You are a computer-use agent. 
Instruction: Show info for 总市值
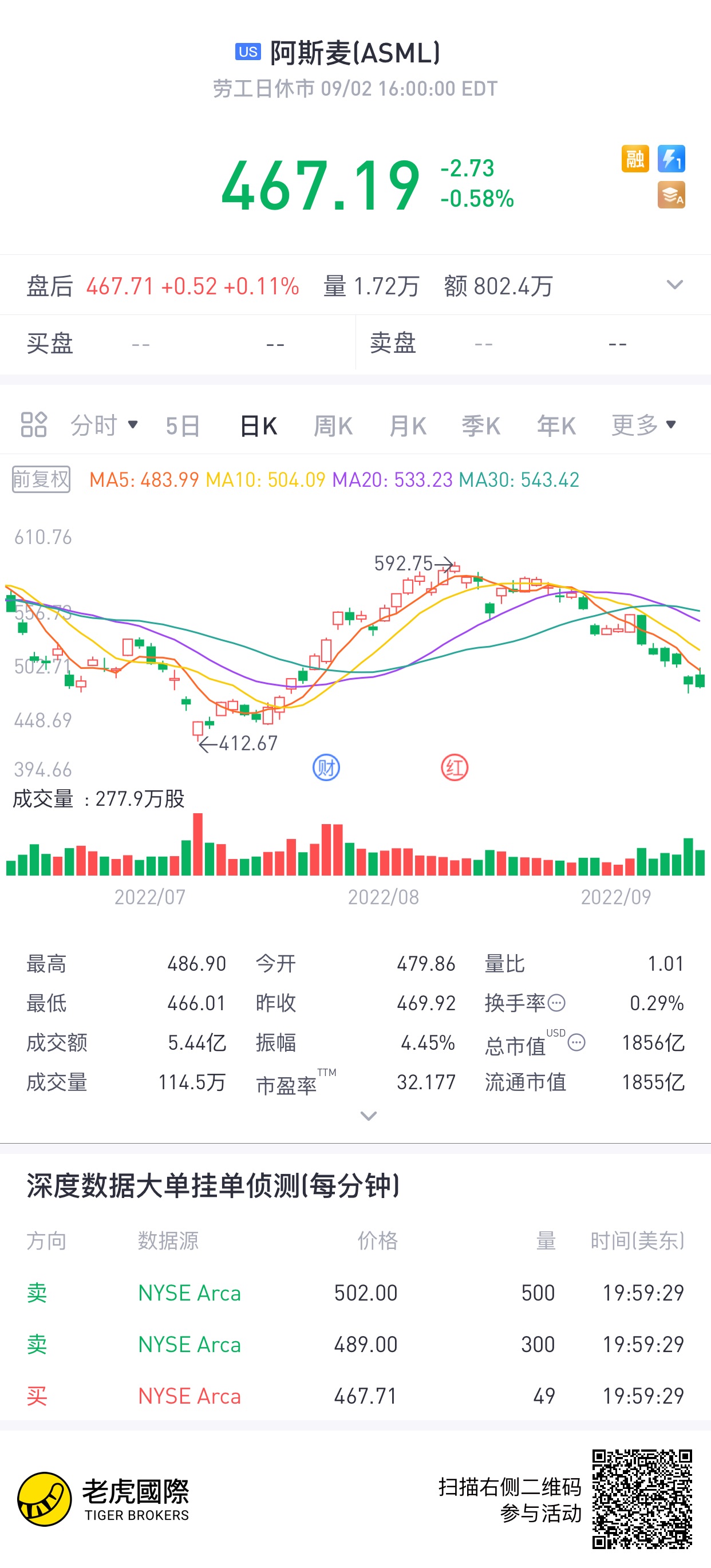click(x=576, y=1043)
